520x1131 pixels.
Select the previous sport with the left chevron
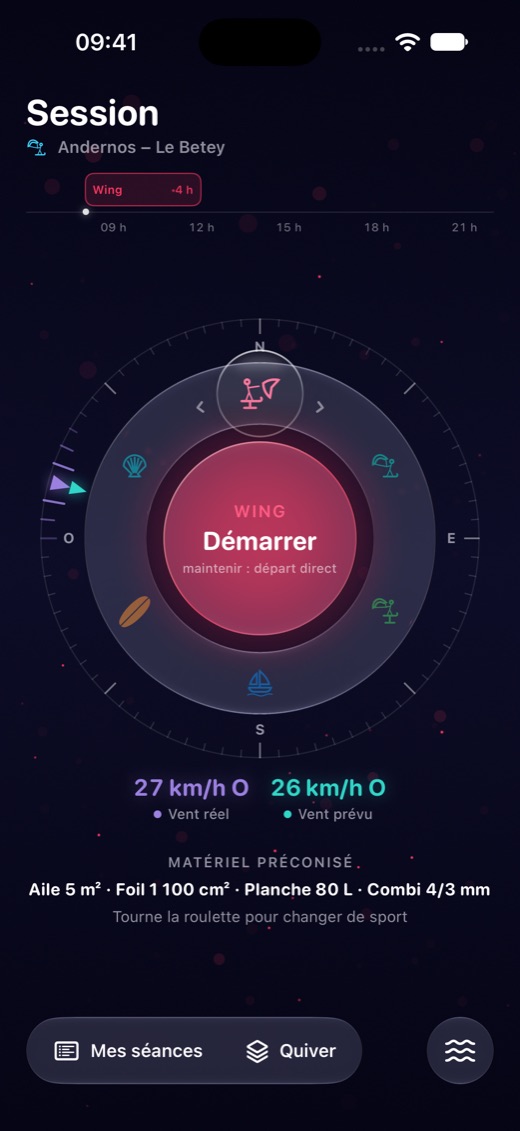tap(200, 408)
